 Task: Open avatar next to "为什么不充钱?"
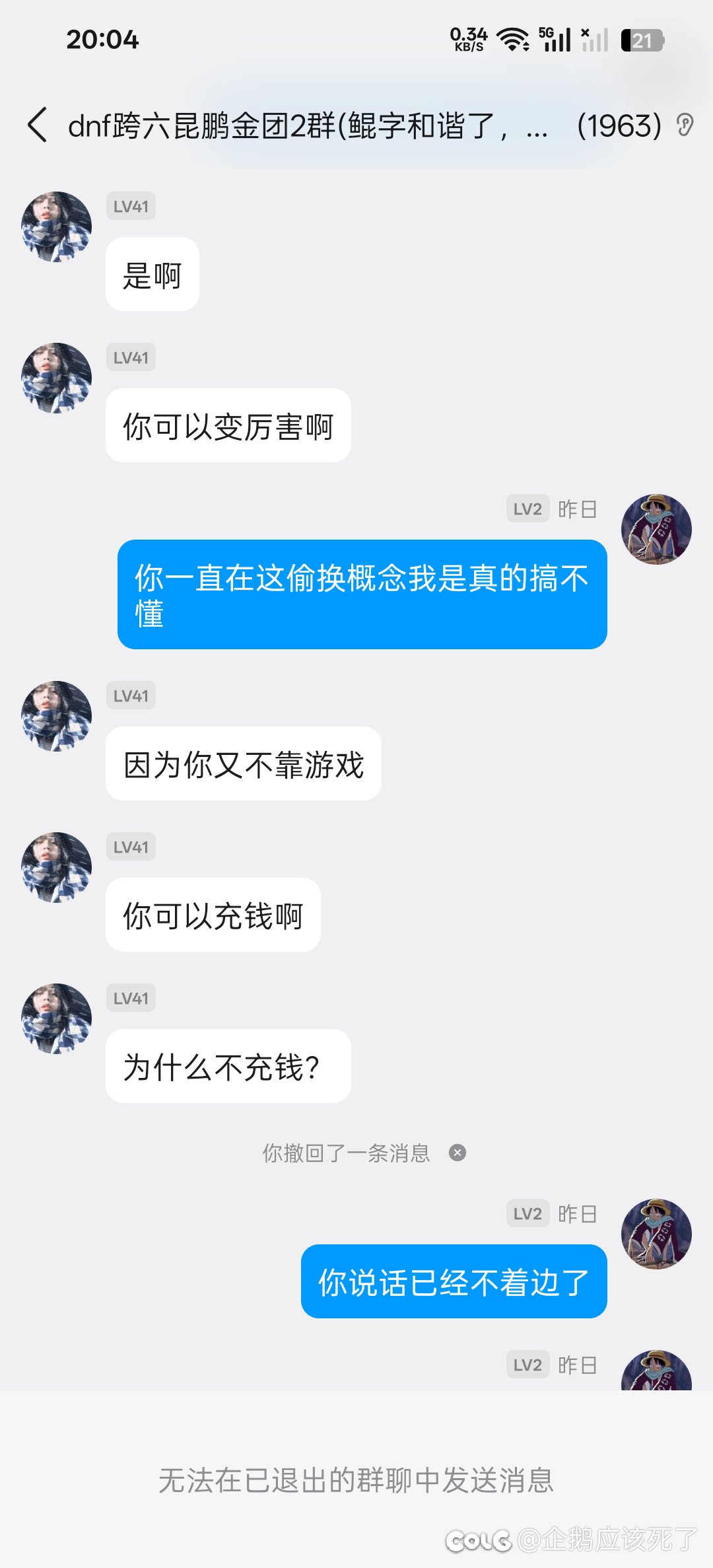pos(57,1018)
